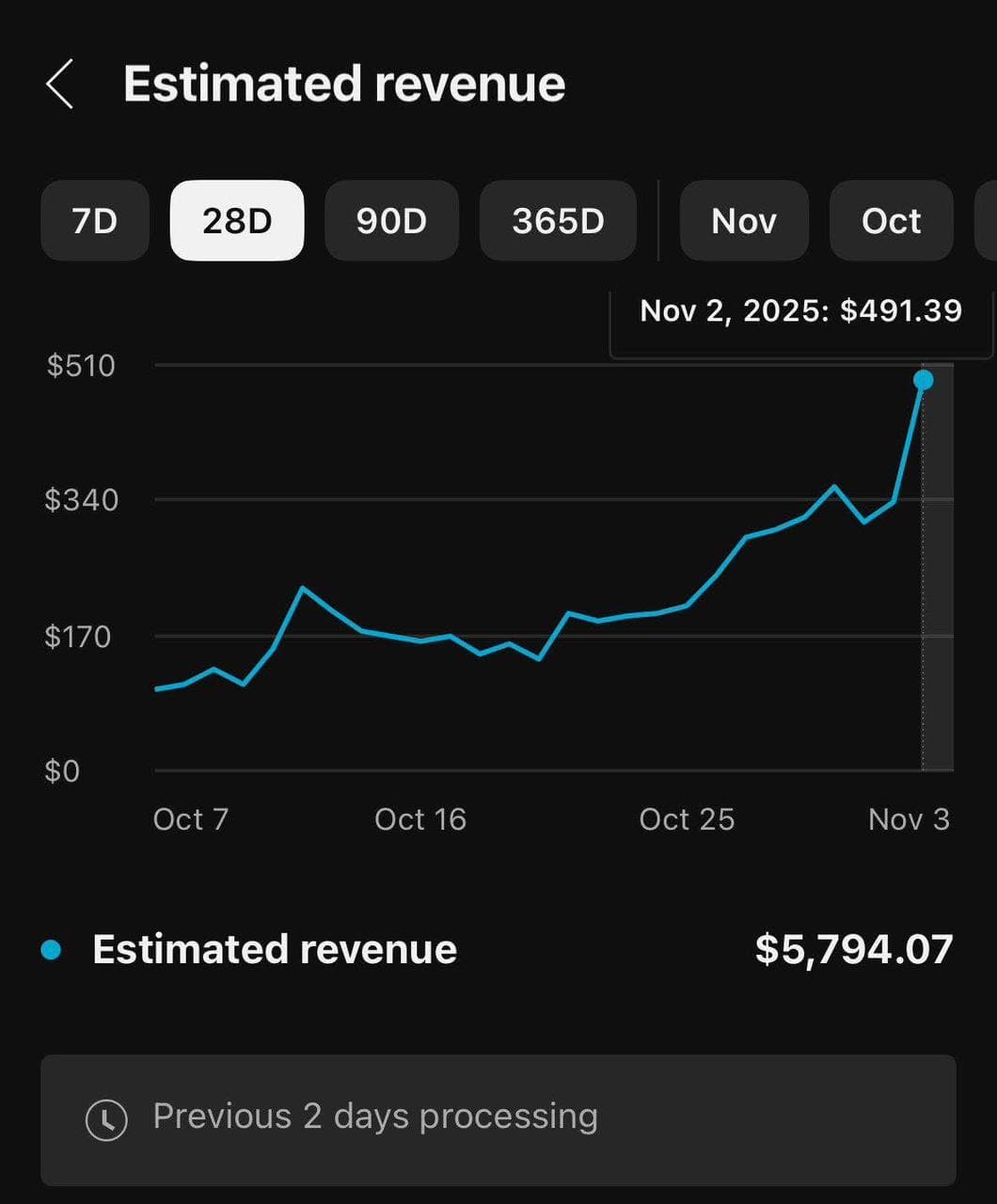Show the 90D revenue range
997x1204 pixels.
(391, 221)
